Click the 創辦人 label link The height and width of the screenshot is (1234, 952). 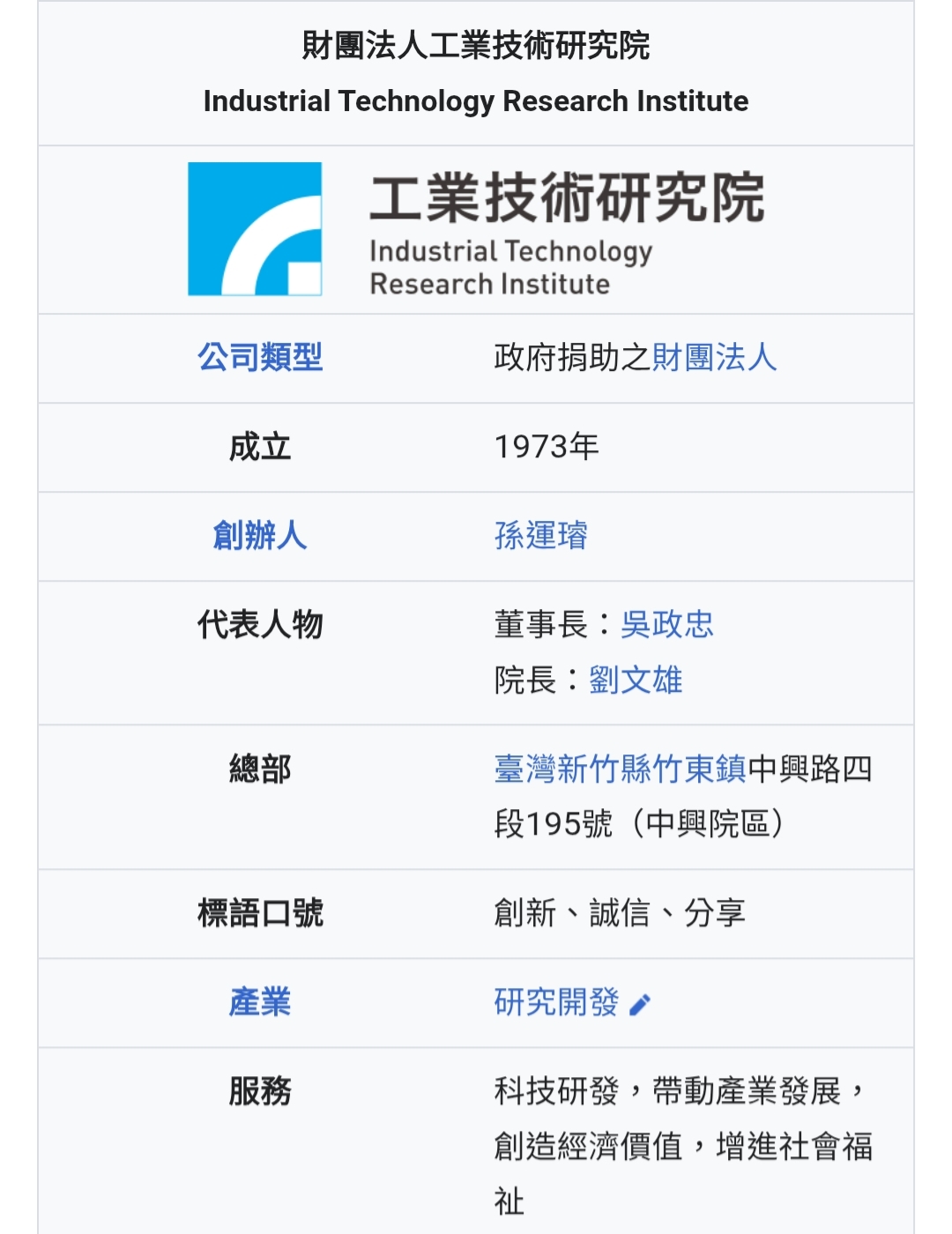[262, 536]
